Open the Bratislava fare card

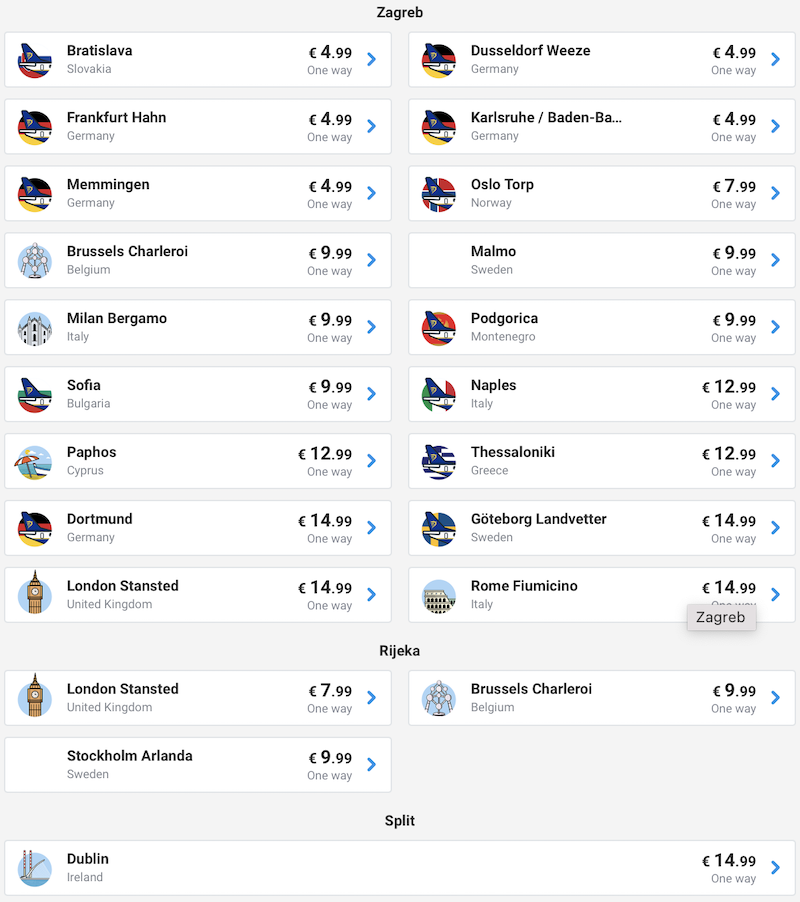[x=198, y=60]
